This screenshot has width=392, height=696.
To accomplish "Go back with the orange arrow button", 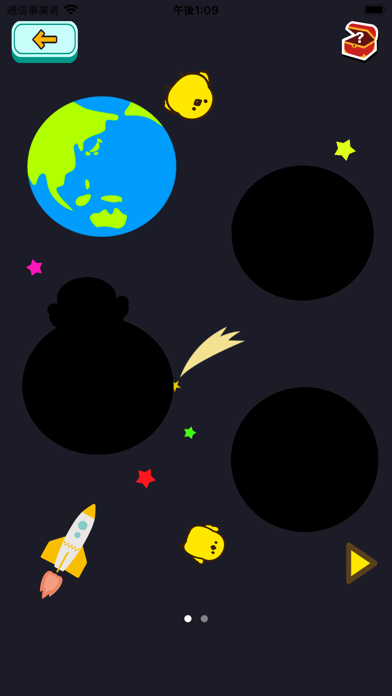I will click(x=45, y=41).
